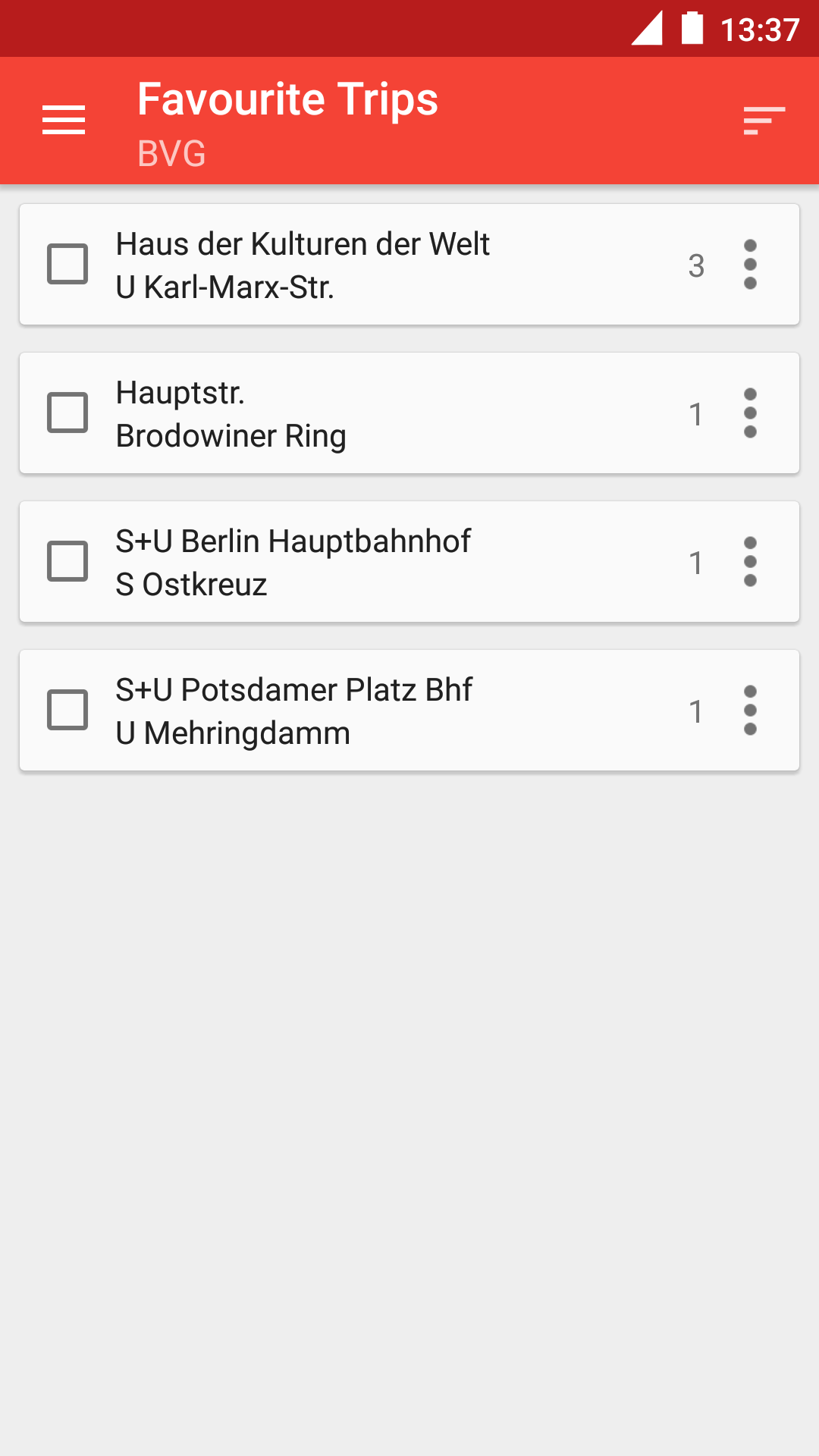The height and width of the screenshot is (1456, 819).
Task: View trip from Berlin Hauptbahnhof to S Ostkreuz
Action: click(x=409, y=562)
